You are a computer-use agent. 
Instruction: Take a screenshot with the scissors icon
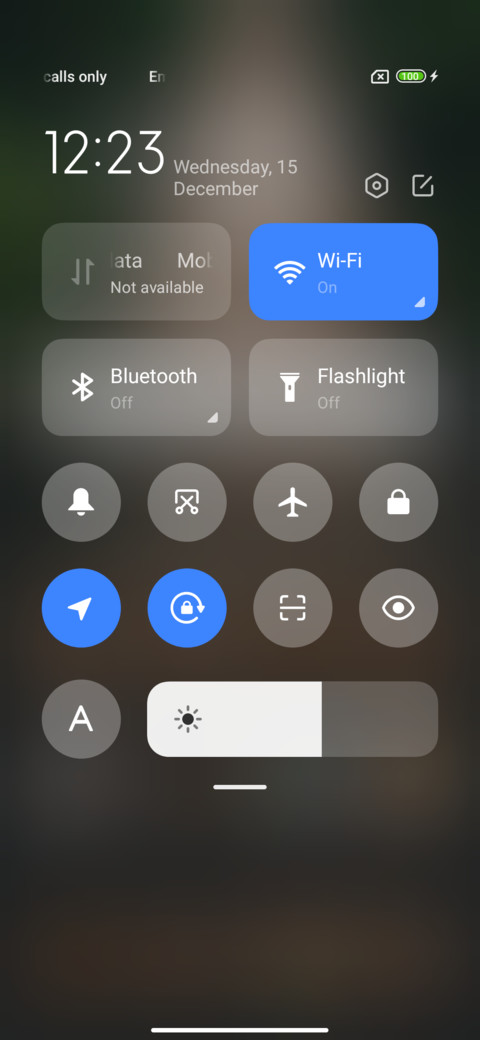[x=187, y=502]
